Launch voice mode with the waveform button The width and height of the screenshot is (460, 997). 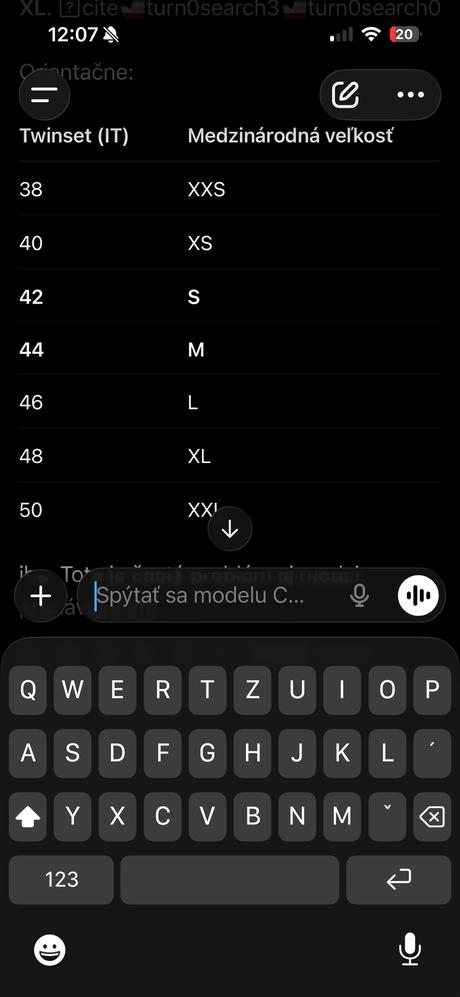point(419,596)
